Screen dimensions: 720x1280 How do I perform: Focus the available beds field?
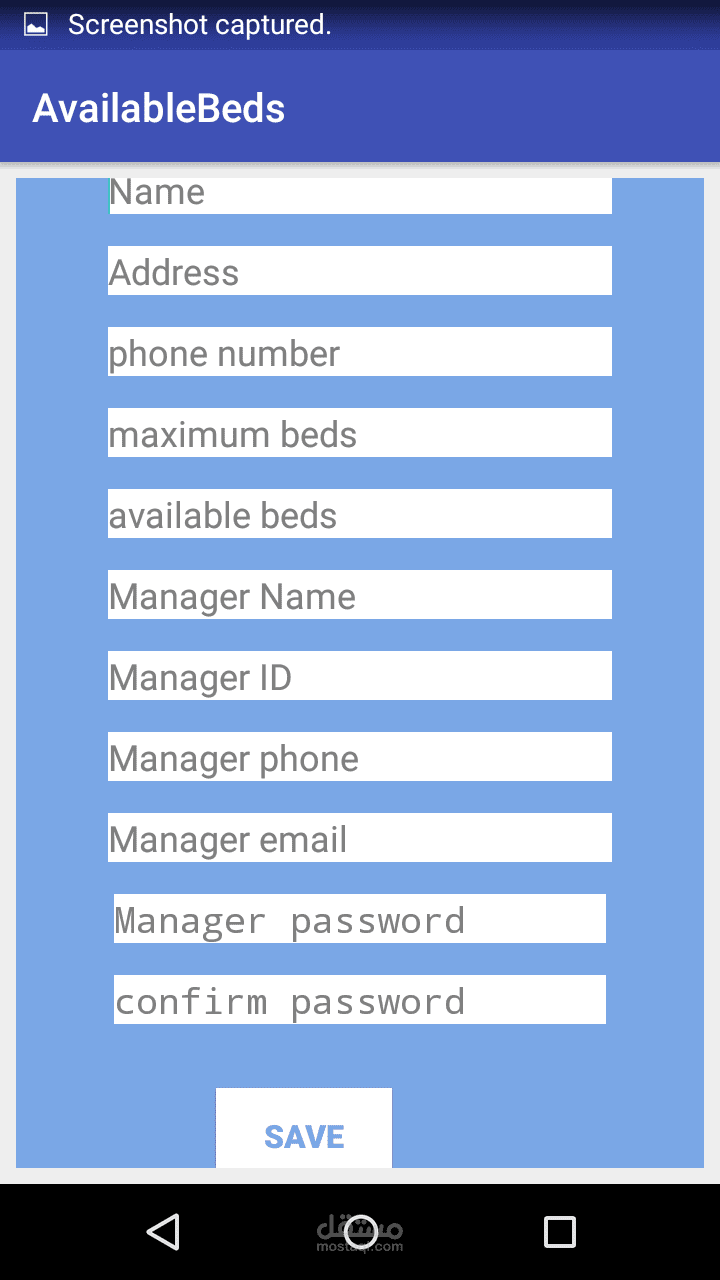click(x=360, y=514)
